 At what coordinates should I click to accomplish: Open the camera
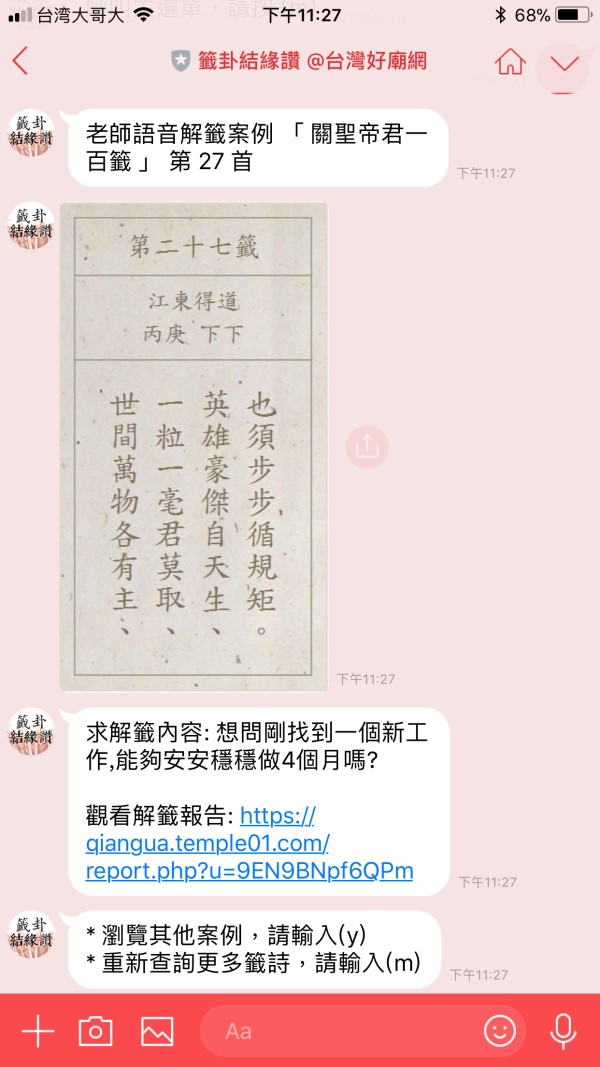(96, 1030)
